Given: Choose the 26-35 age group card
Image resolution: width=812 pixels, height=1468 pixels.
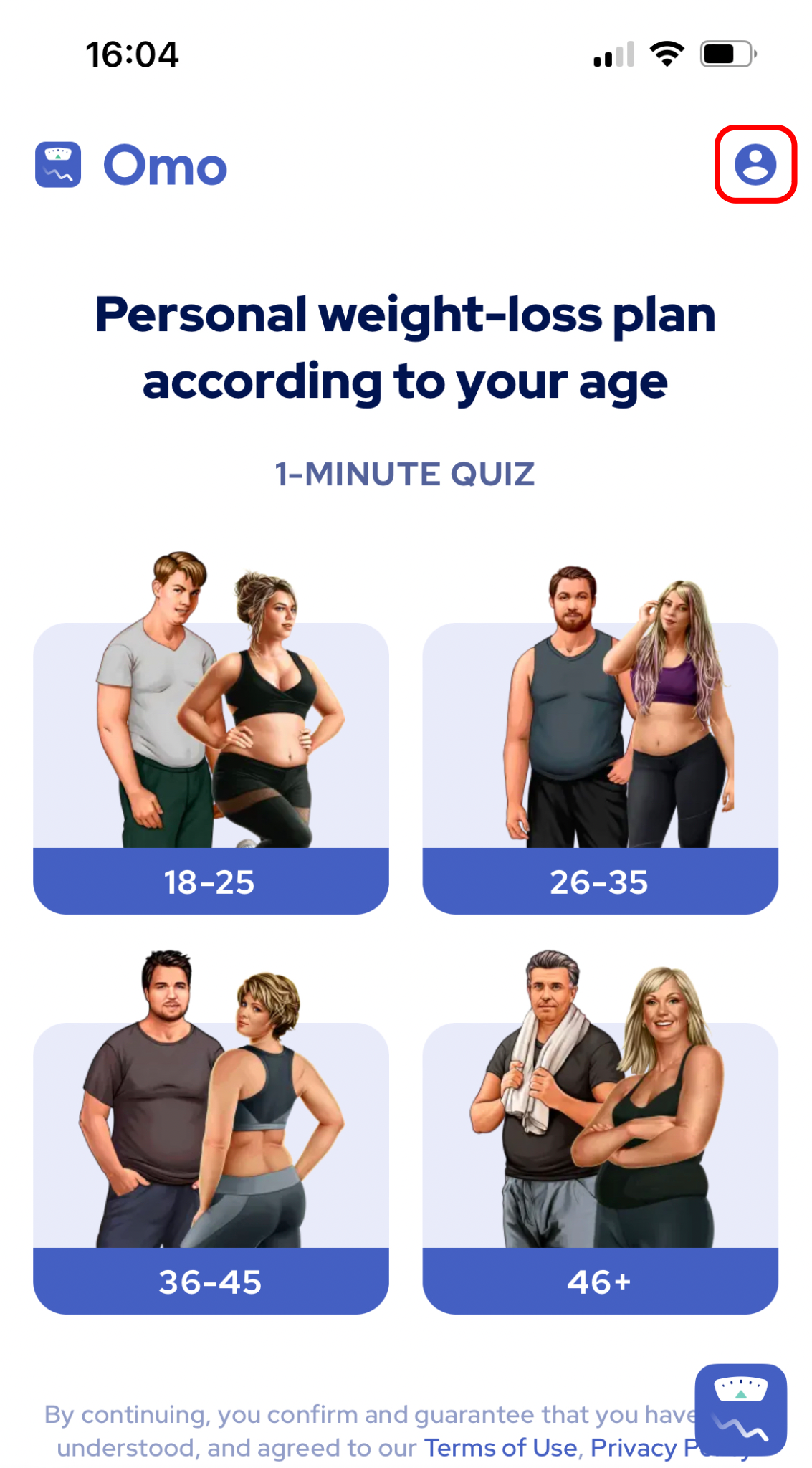Looking at the screenshot, I should coord(600,740).
